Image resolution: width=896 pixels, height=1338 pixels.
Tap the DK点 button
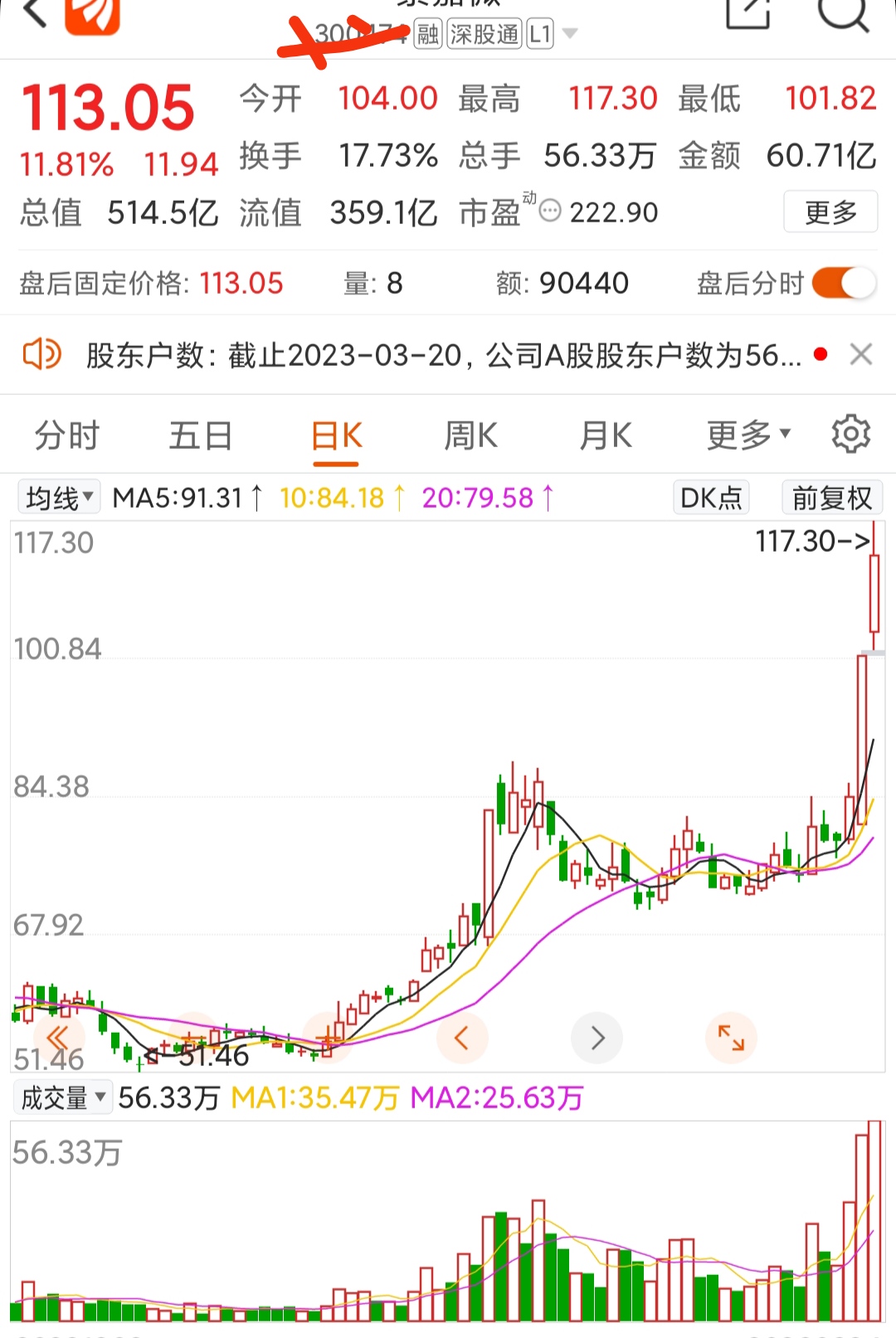711,498
